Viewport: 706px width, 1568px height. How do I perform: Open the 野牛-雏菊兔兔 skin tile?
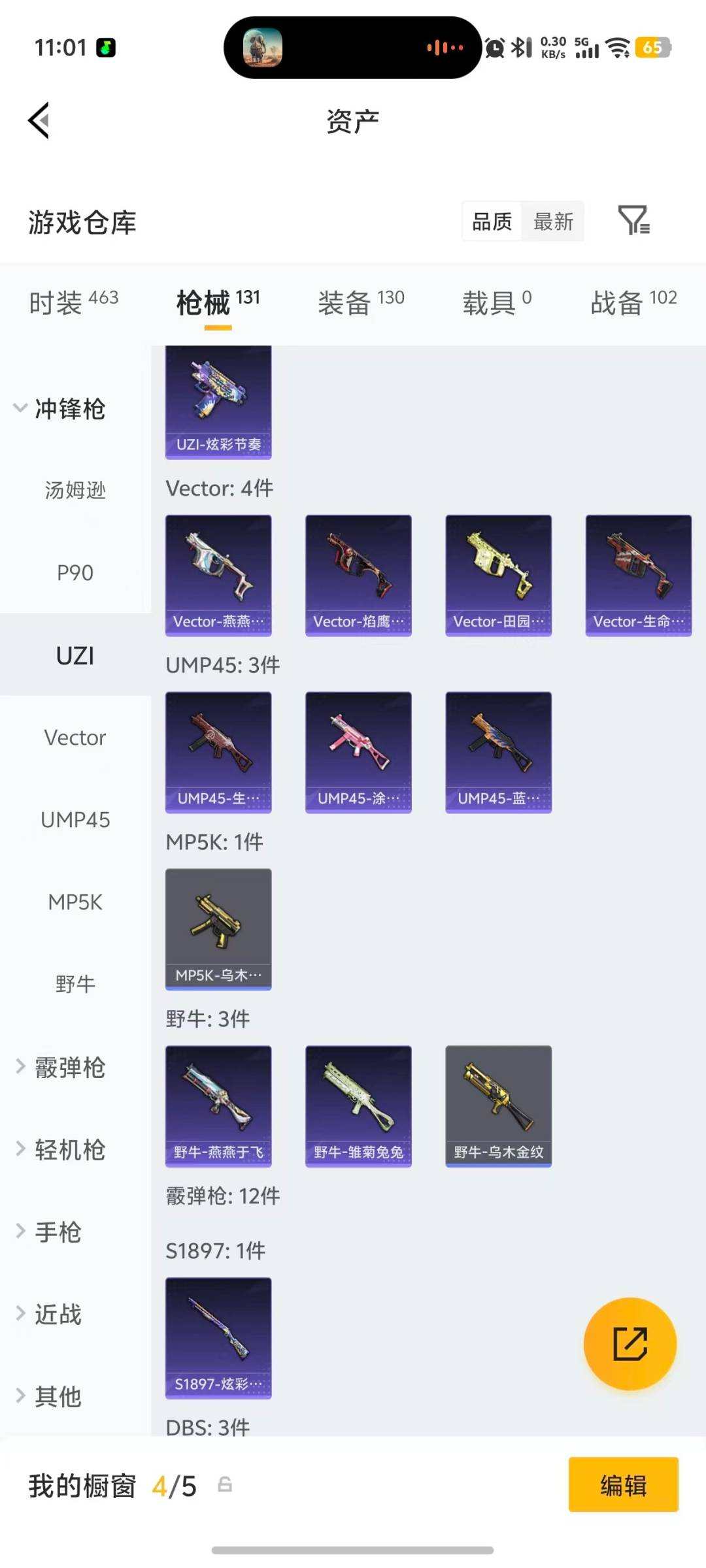pyautogui.click(x=358, y=1106)
